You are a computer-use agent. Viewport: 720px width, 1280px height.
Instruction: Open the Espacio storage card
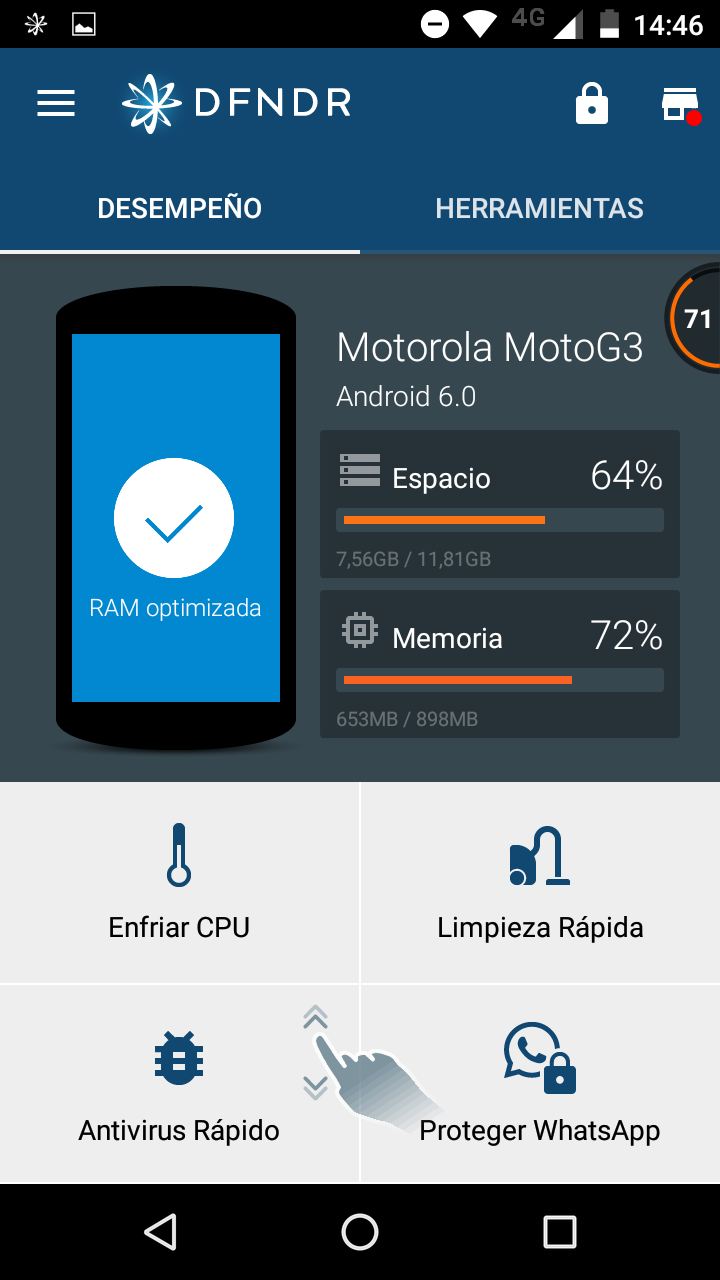499,503
